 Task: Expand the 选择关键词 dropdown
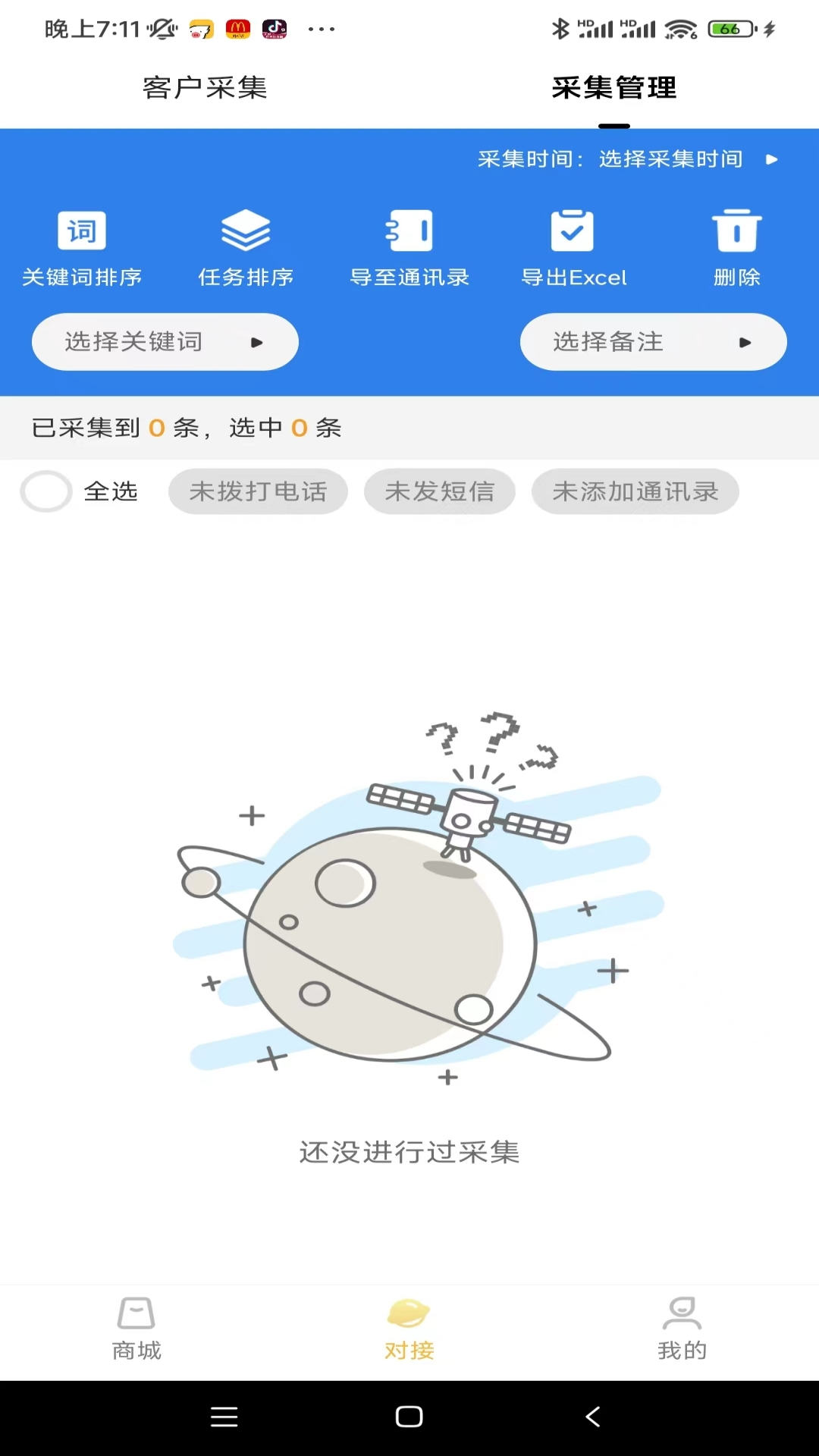[x=165, y=342]
